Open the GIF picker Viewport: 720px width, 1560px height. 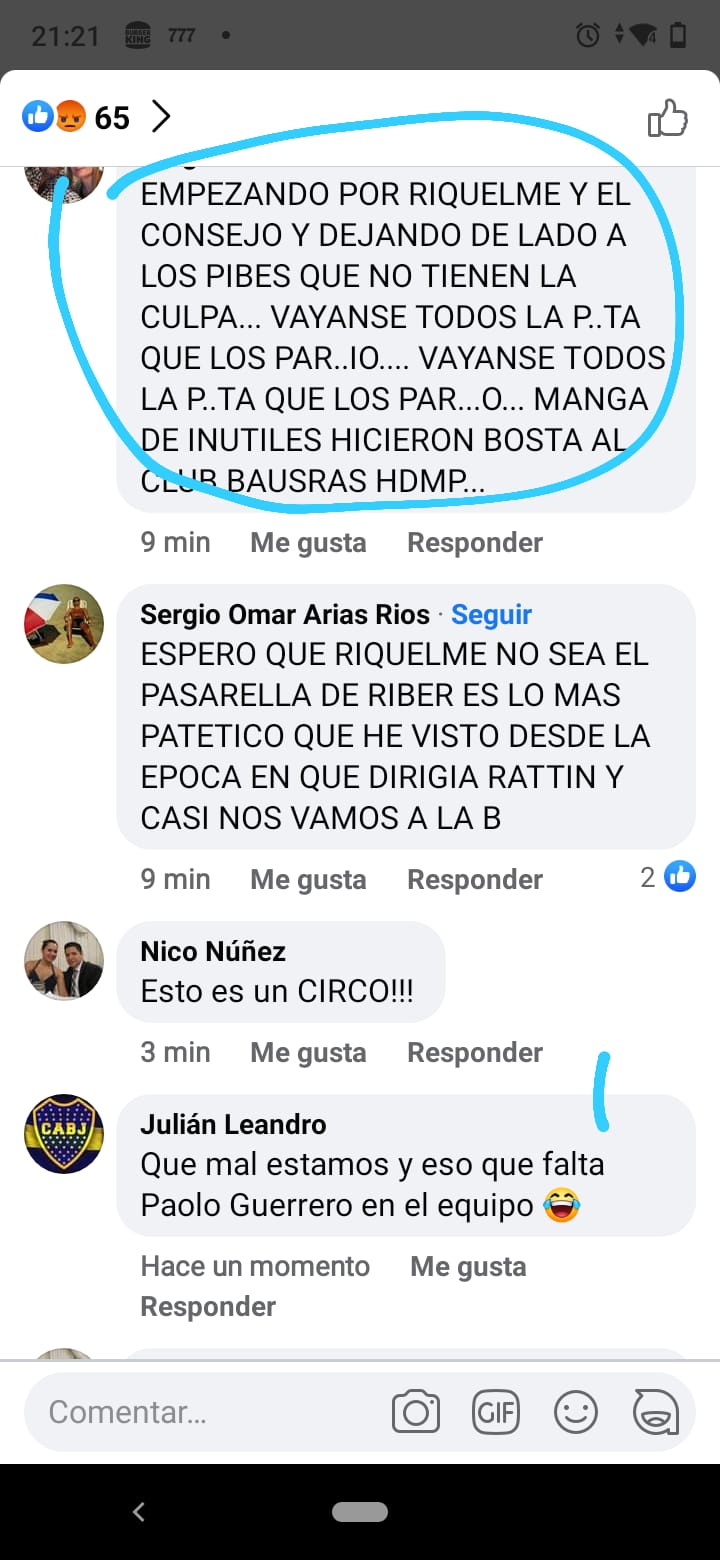coord(497,1412)
